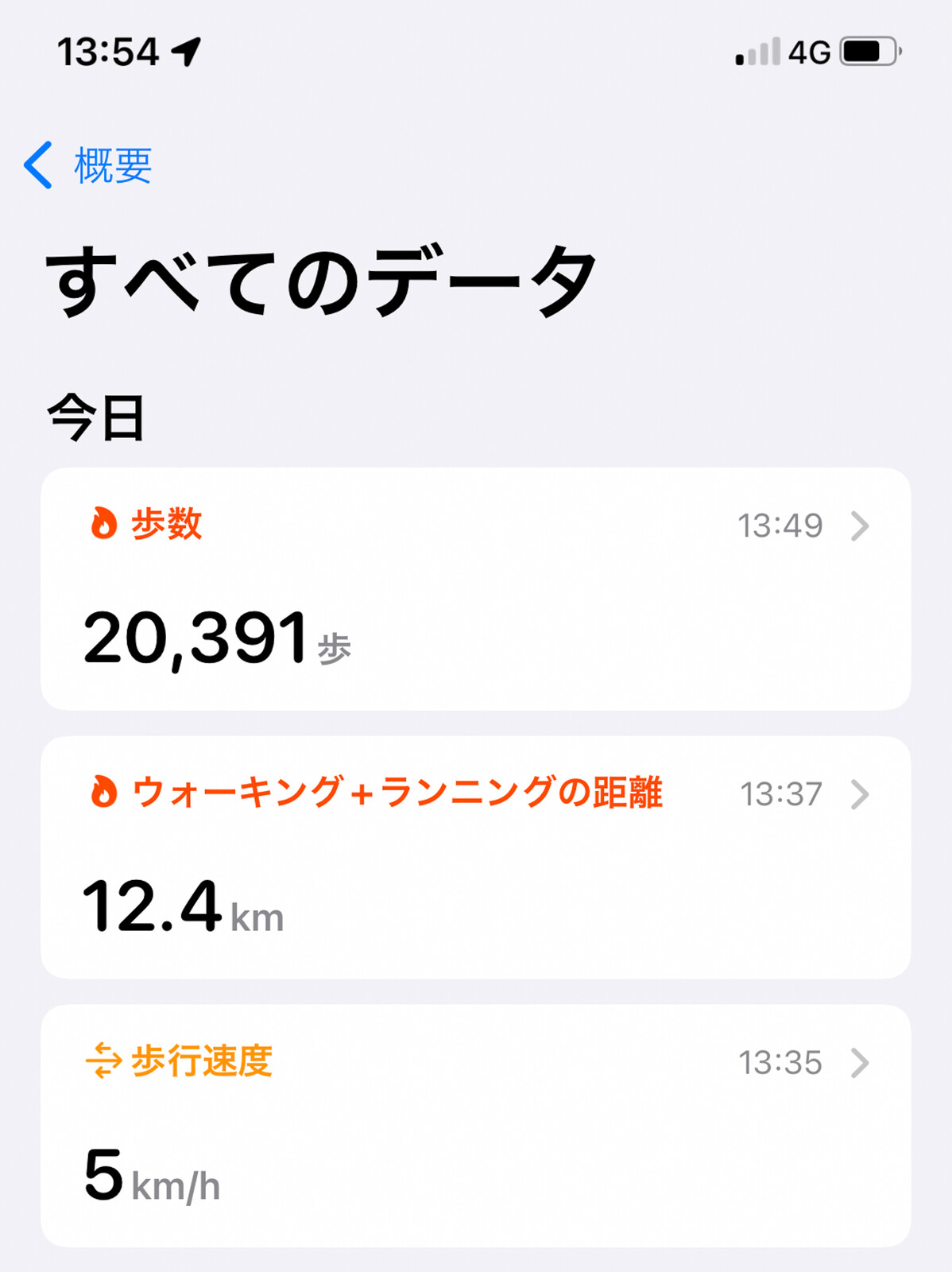Go back to 概要 screen
This screenshot has width=952, height=1272.
89,165
